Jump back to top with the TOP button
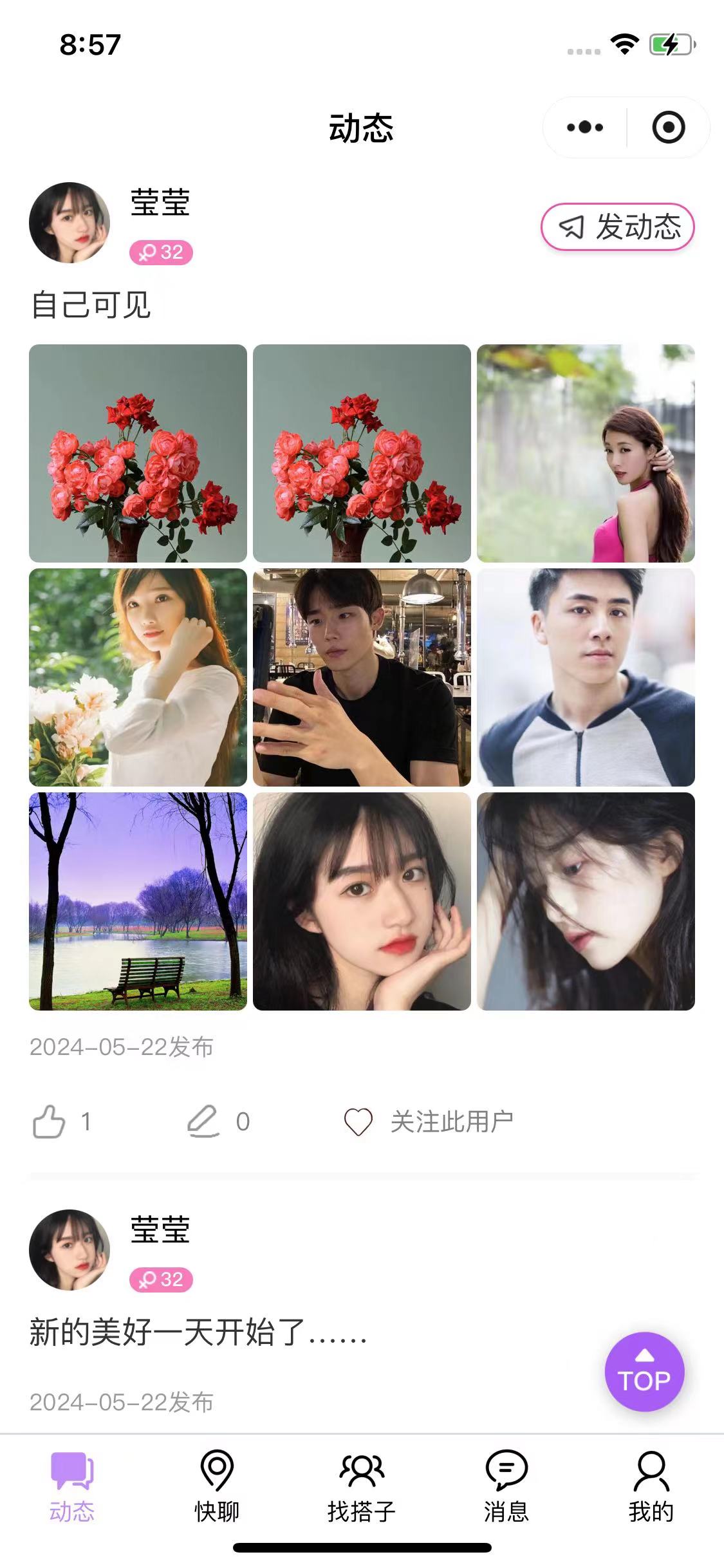The width and height of the screenshot is (724, 1568). (644, 1372)
